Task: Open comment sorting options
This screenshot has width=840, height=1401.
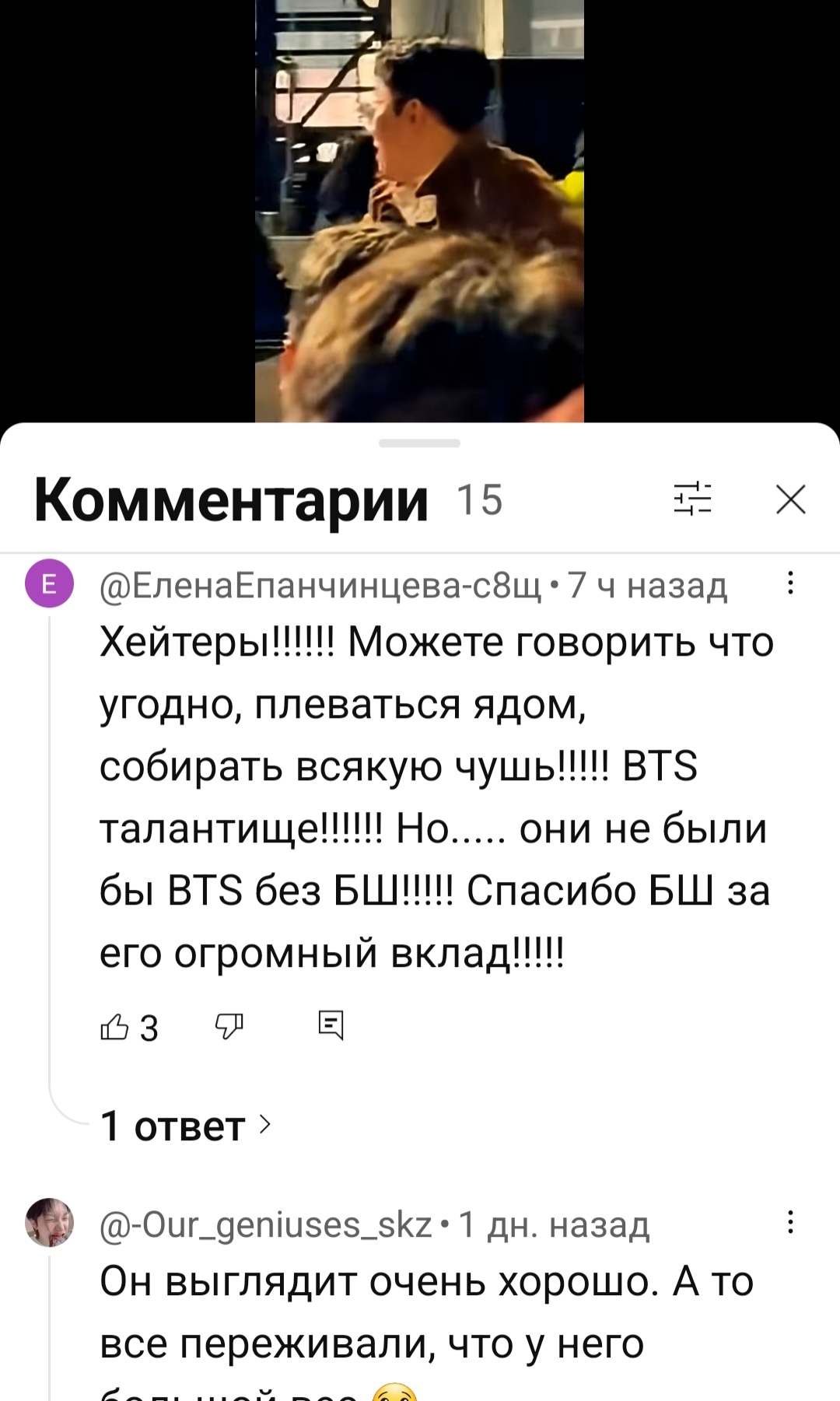Action: point(692,499)
